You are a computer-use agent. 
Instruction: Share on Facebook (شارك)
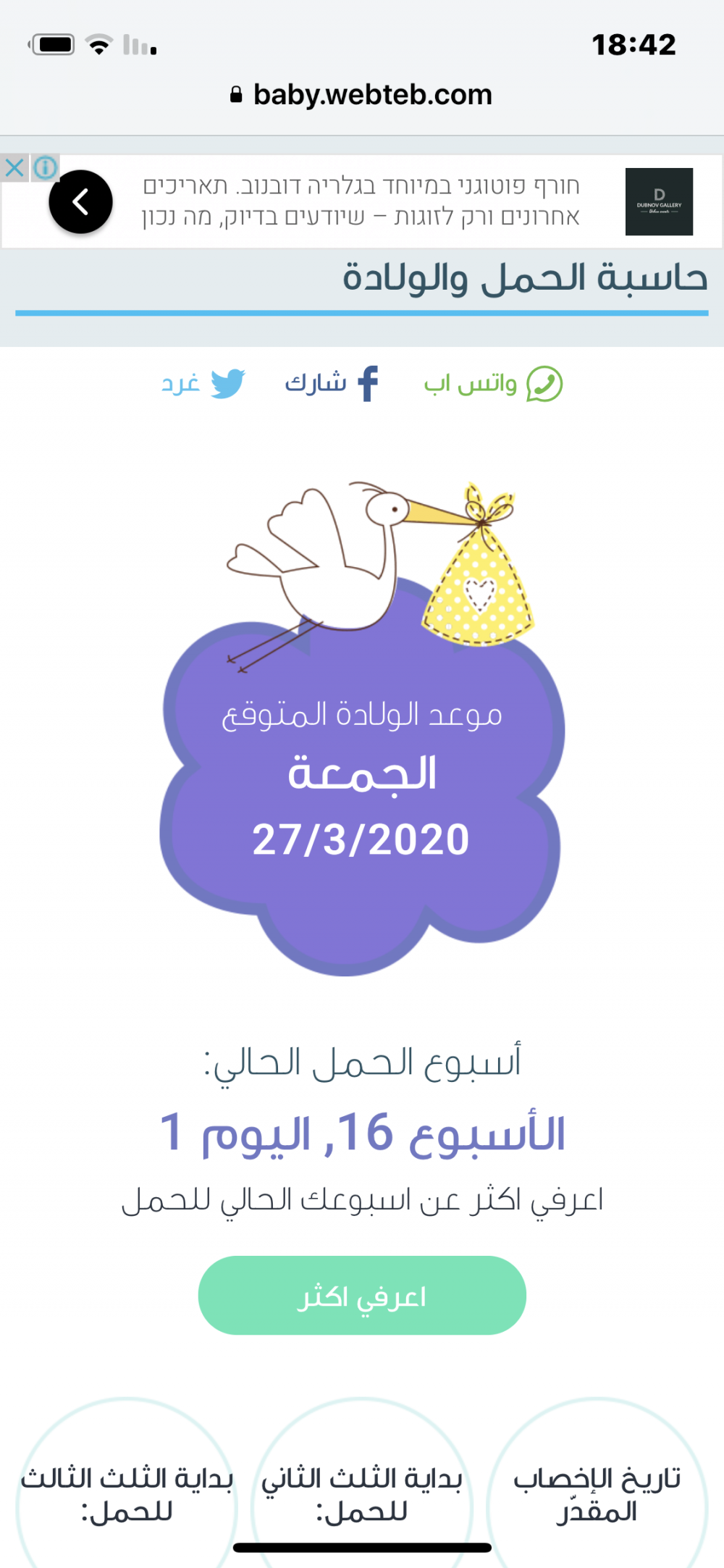(x=332, y=383)
